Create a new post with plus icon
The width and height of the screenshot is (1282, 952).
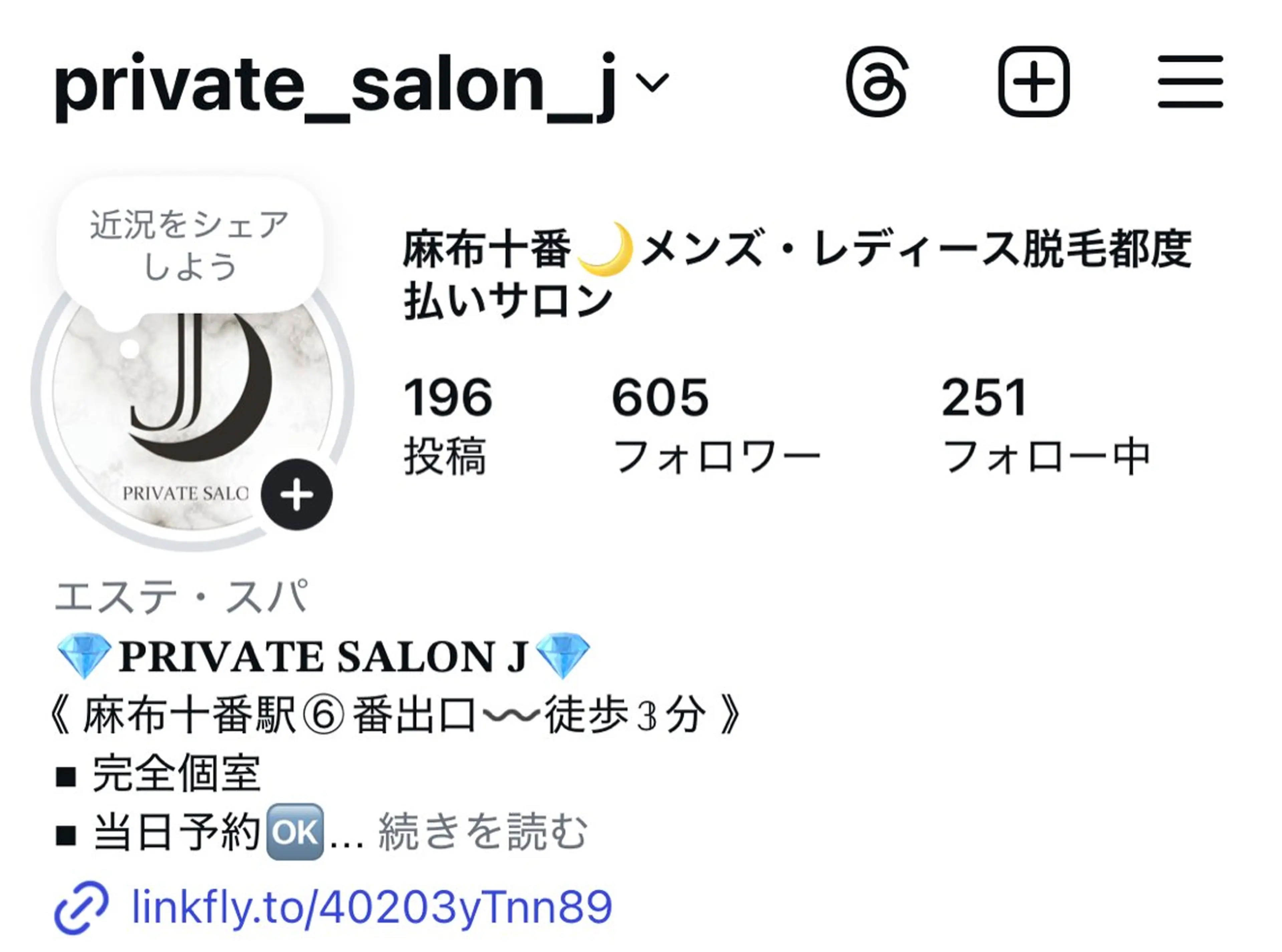(1034, 82)
